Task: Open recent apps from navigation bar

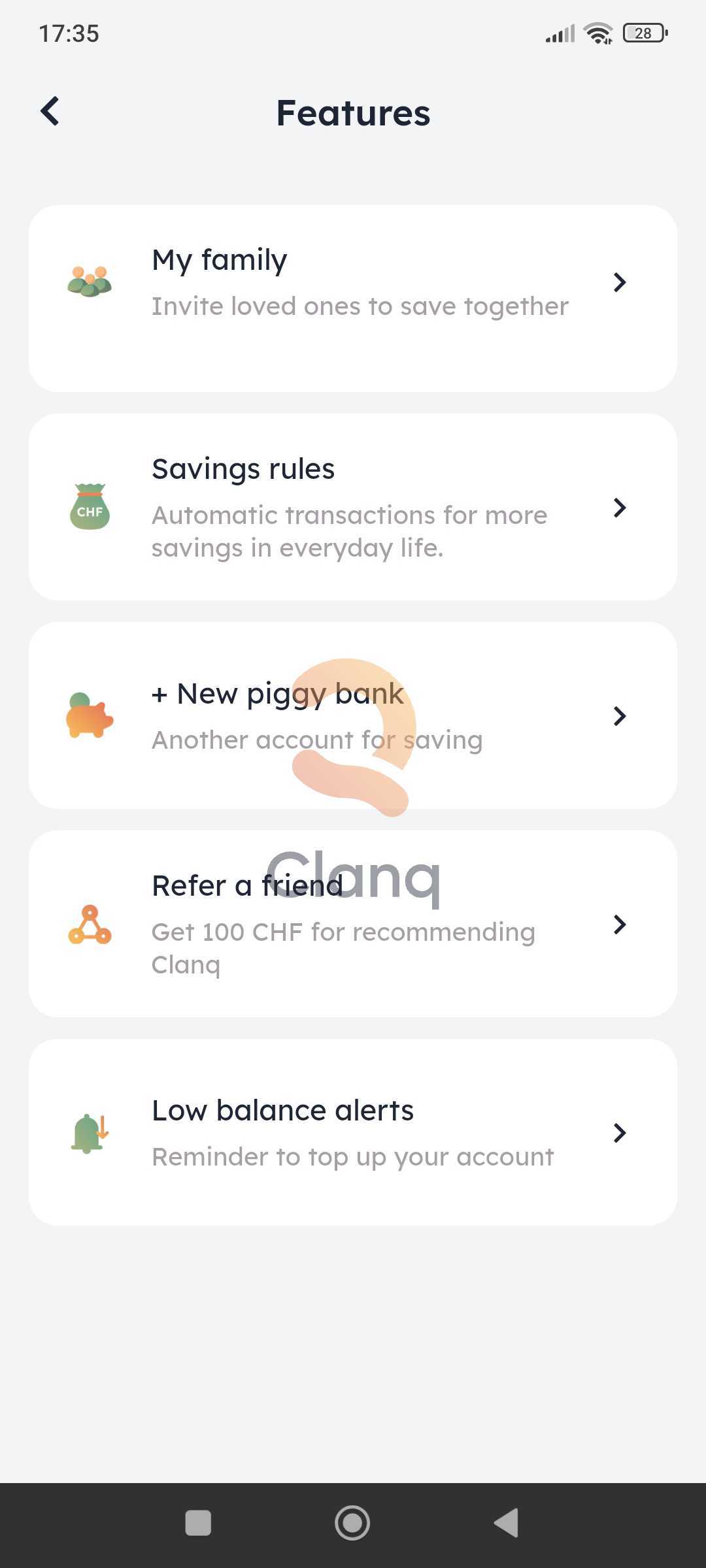Action: point(198,1523)
